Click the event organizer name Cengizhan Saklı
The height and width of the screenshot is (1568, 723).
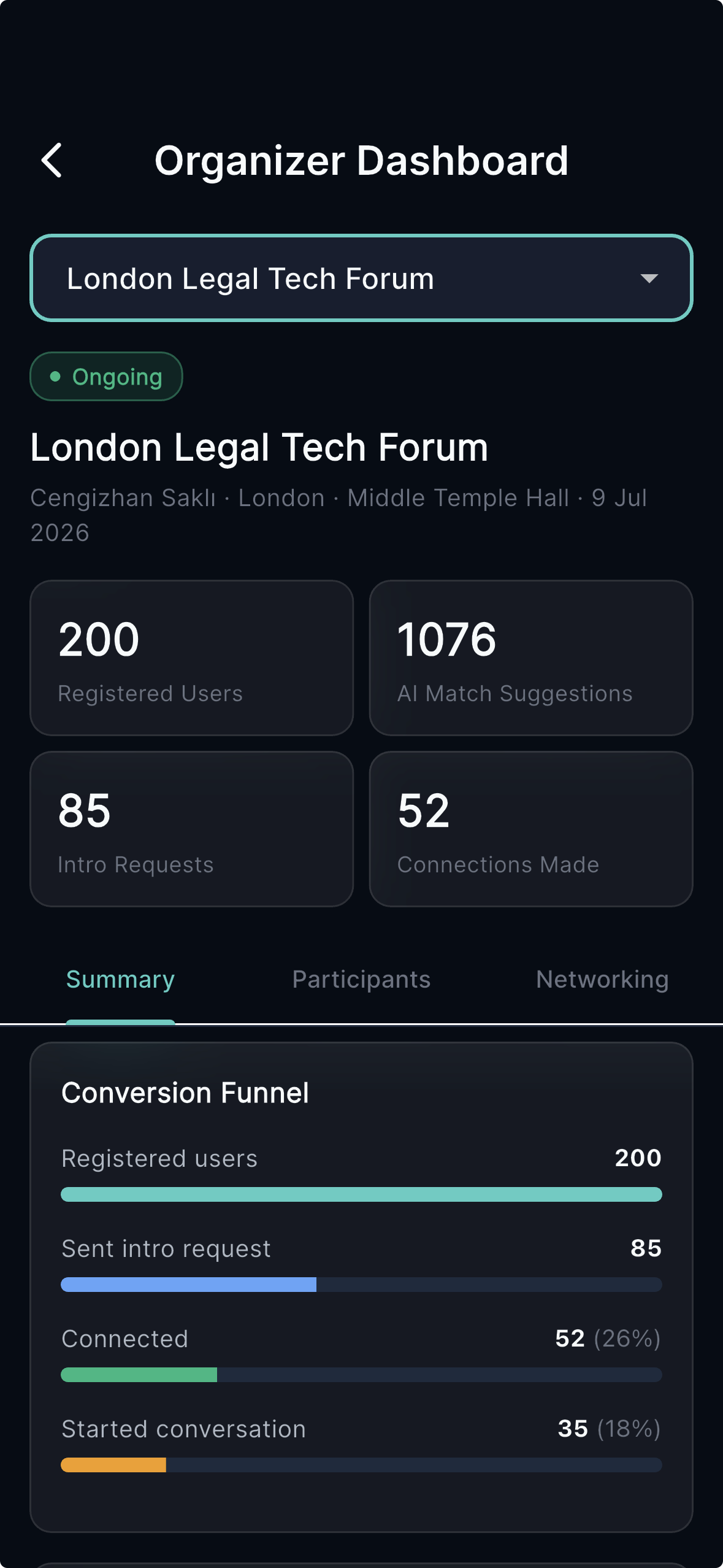point(123,498)
